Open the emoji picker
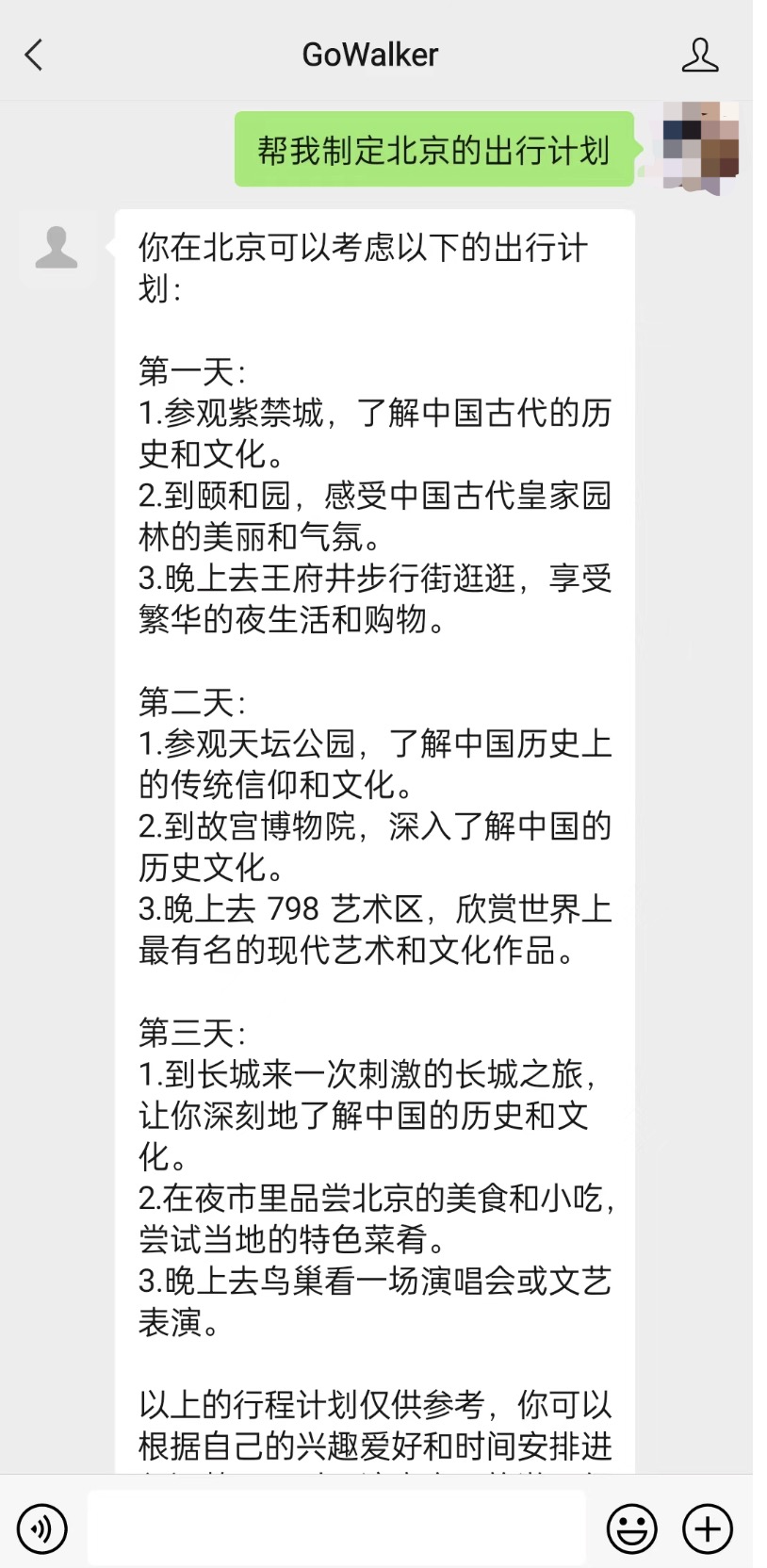The image size is (767, 1568). [x=631, y=1527]
